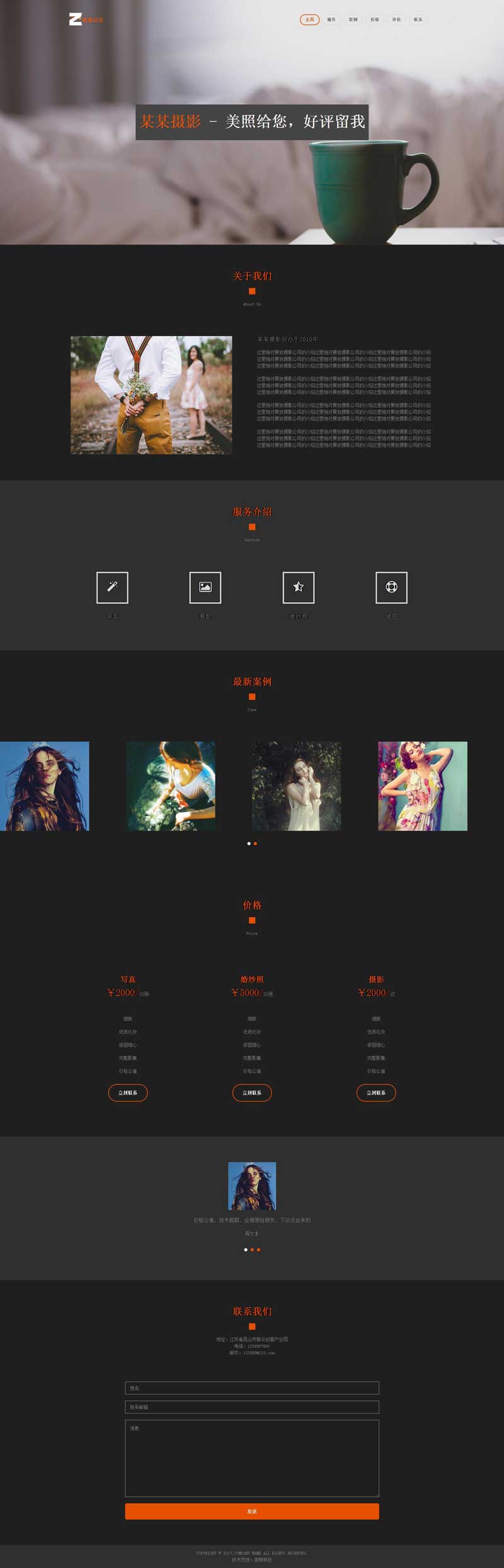Switch to second page of case carousel
Screen dimensions: 504x1568
click(255, 843)
